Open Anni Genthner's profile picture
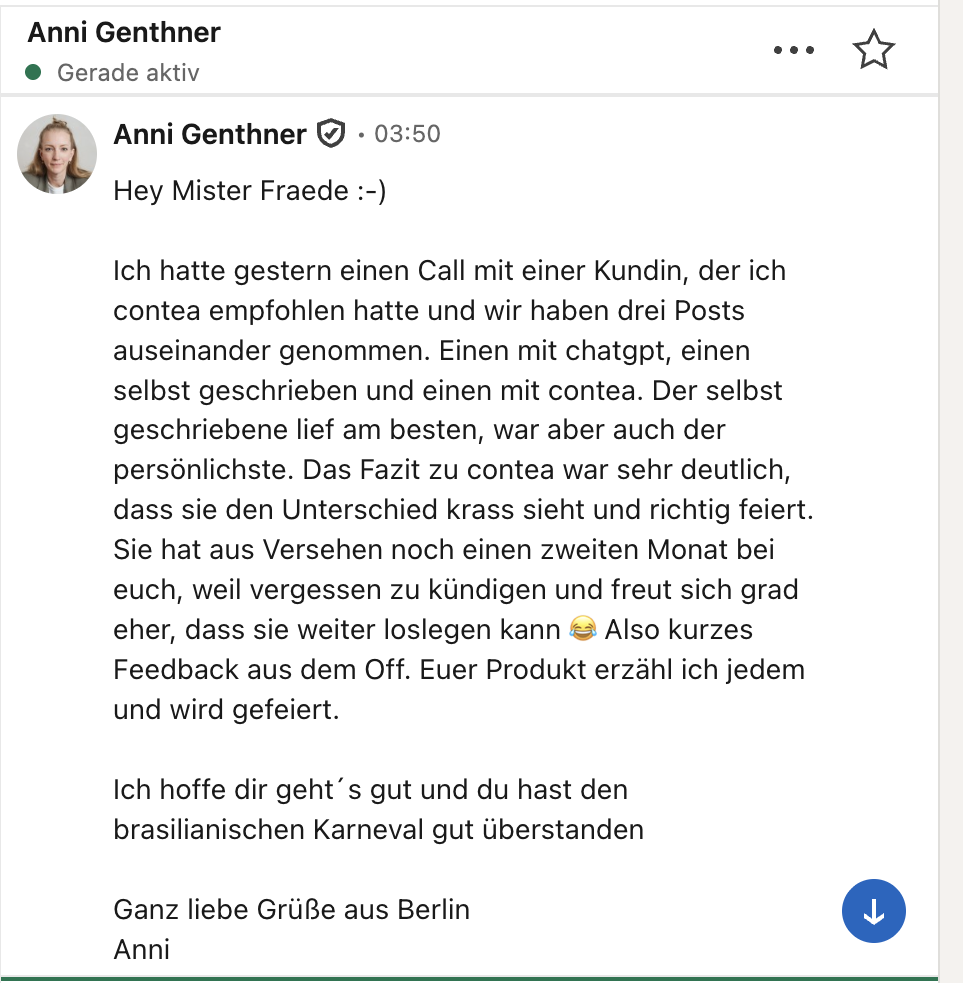Image resolution: width=963 pixels, height=983 pixels. [57, 154]
